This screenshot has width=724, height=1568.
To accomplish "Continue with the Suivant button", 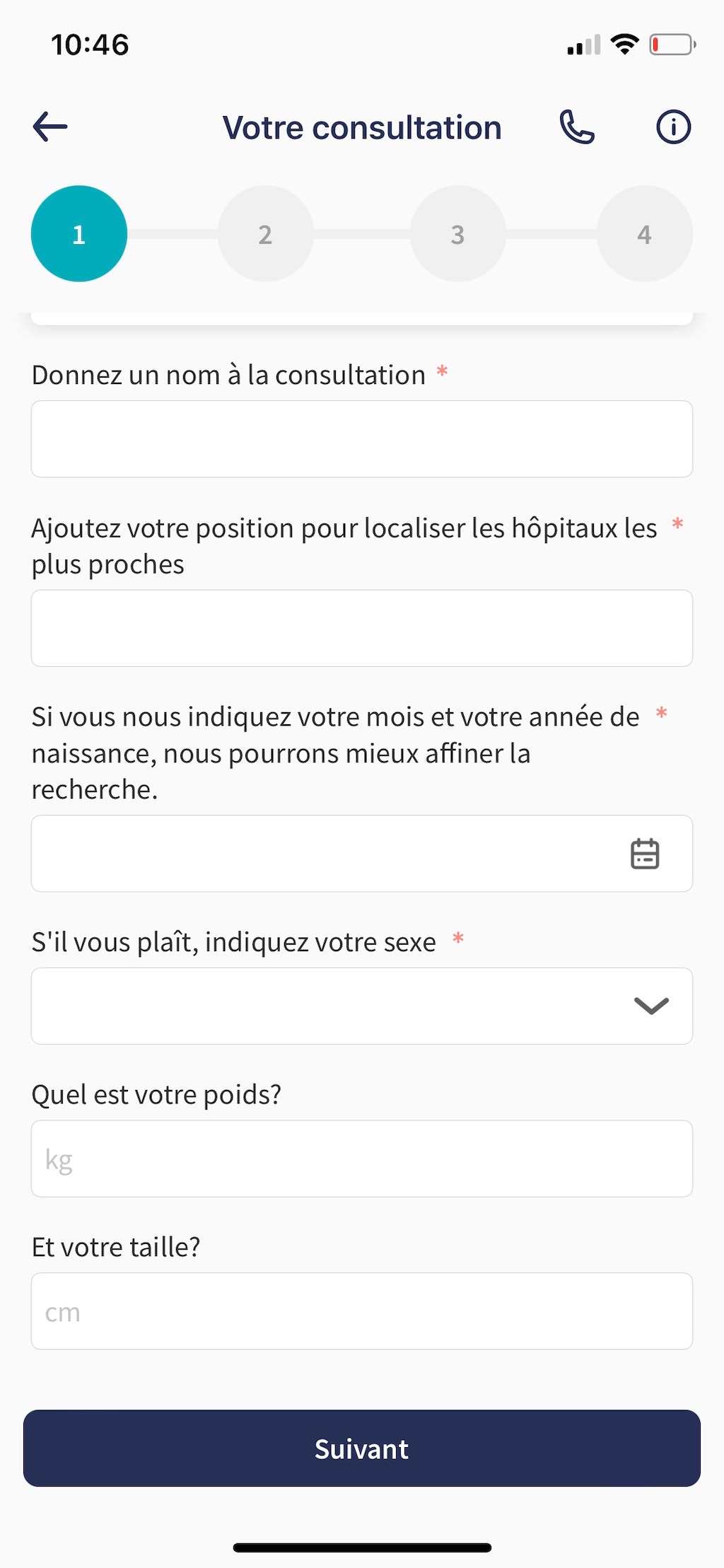I will [x=361, y=1448].
